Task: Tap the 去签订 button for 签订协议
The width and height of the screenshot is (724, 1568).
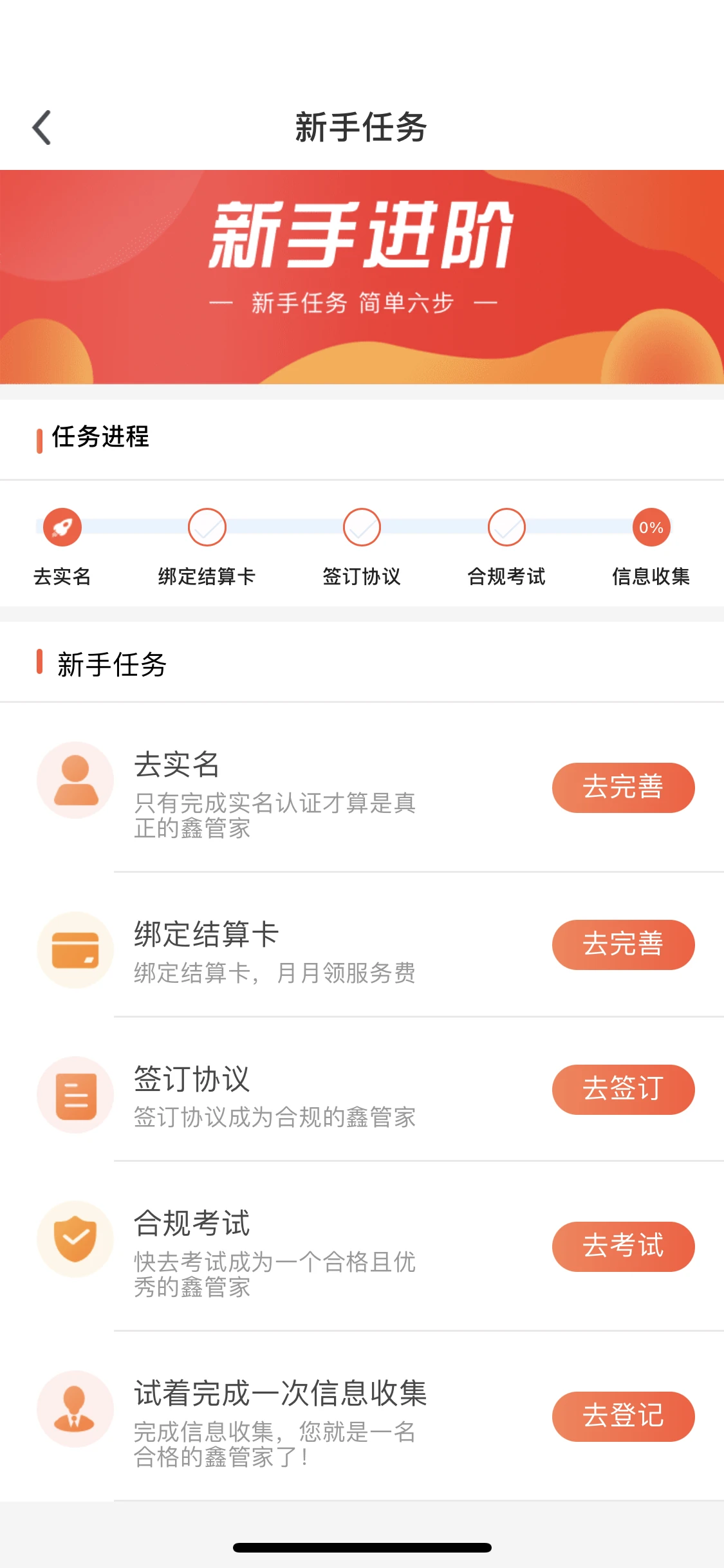Action: (623, 1089)
